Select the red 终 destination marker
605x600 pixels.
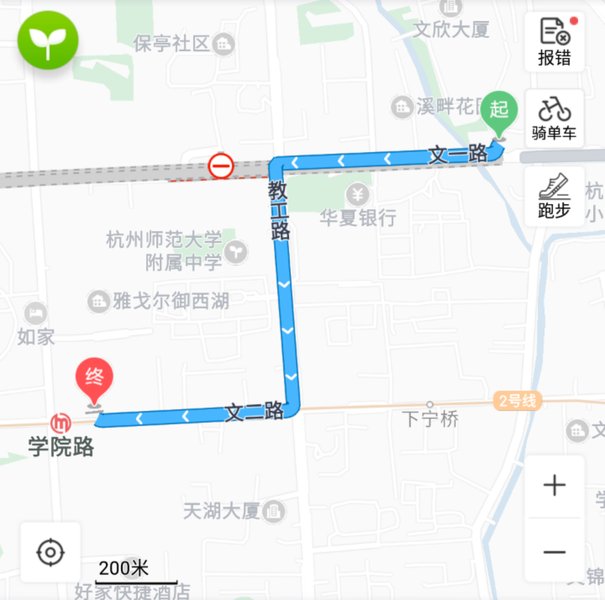95,380
